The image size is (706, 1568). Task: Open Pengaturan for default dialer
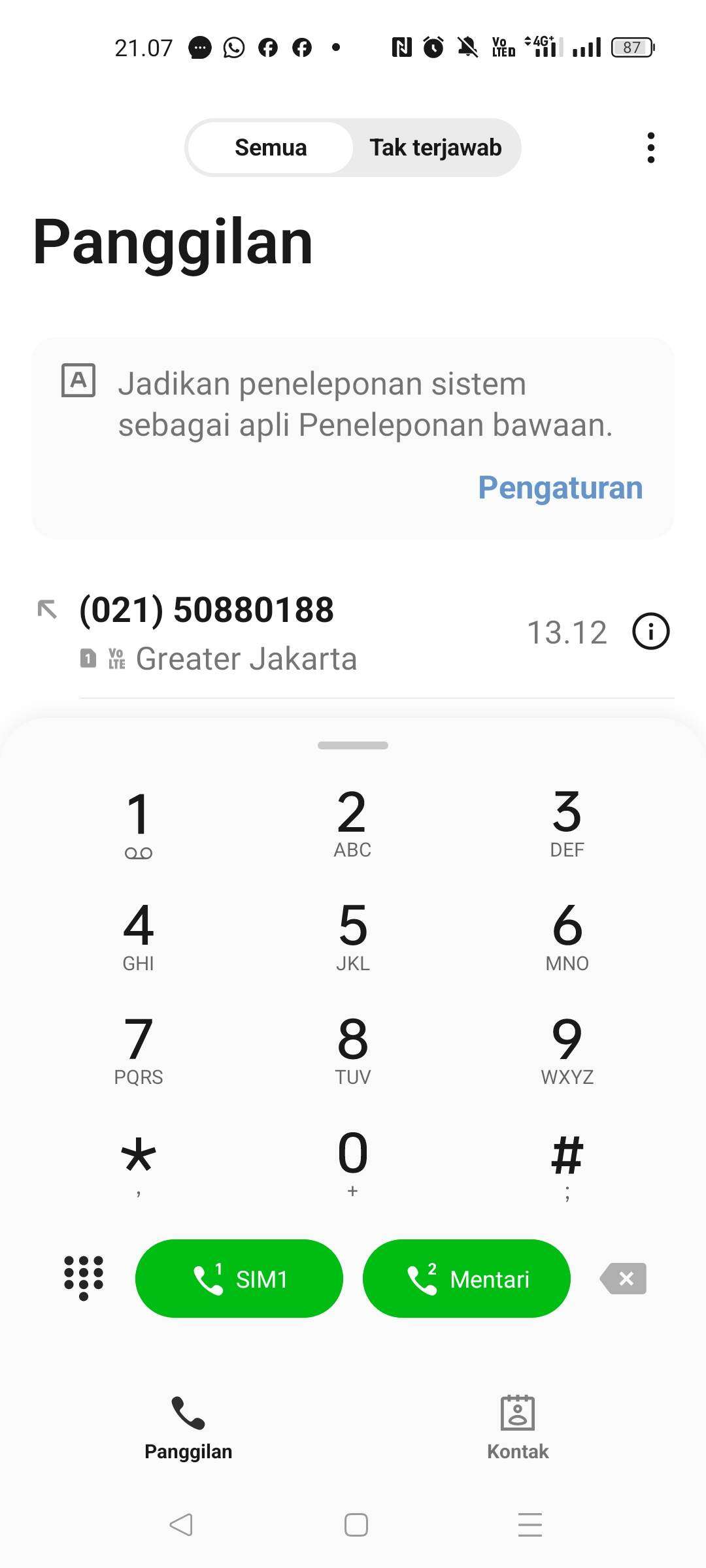click(560, 487)
